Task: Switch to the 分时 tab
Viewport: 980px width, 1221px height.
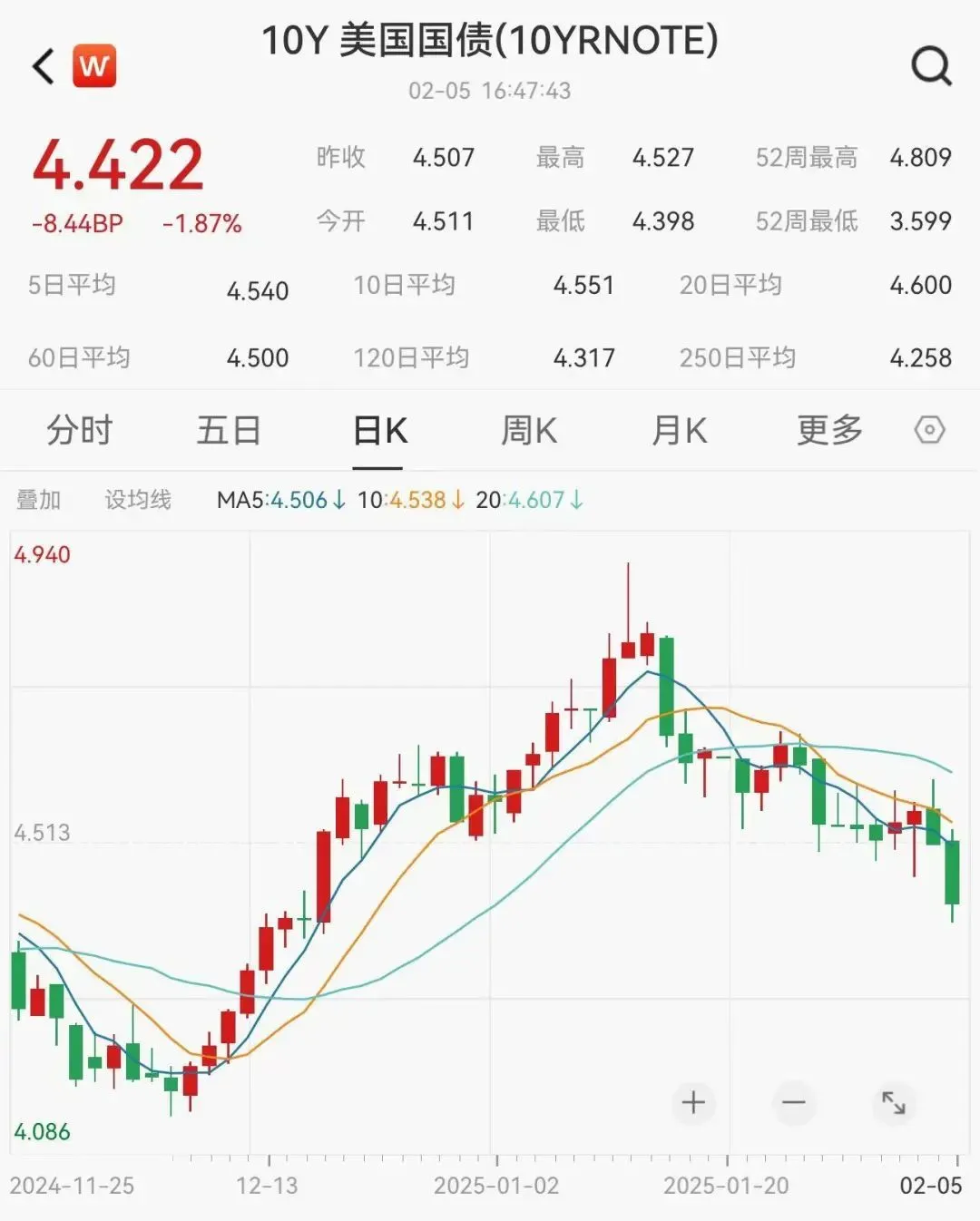Action: click(x=80, y=430)
